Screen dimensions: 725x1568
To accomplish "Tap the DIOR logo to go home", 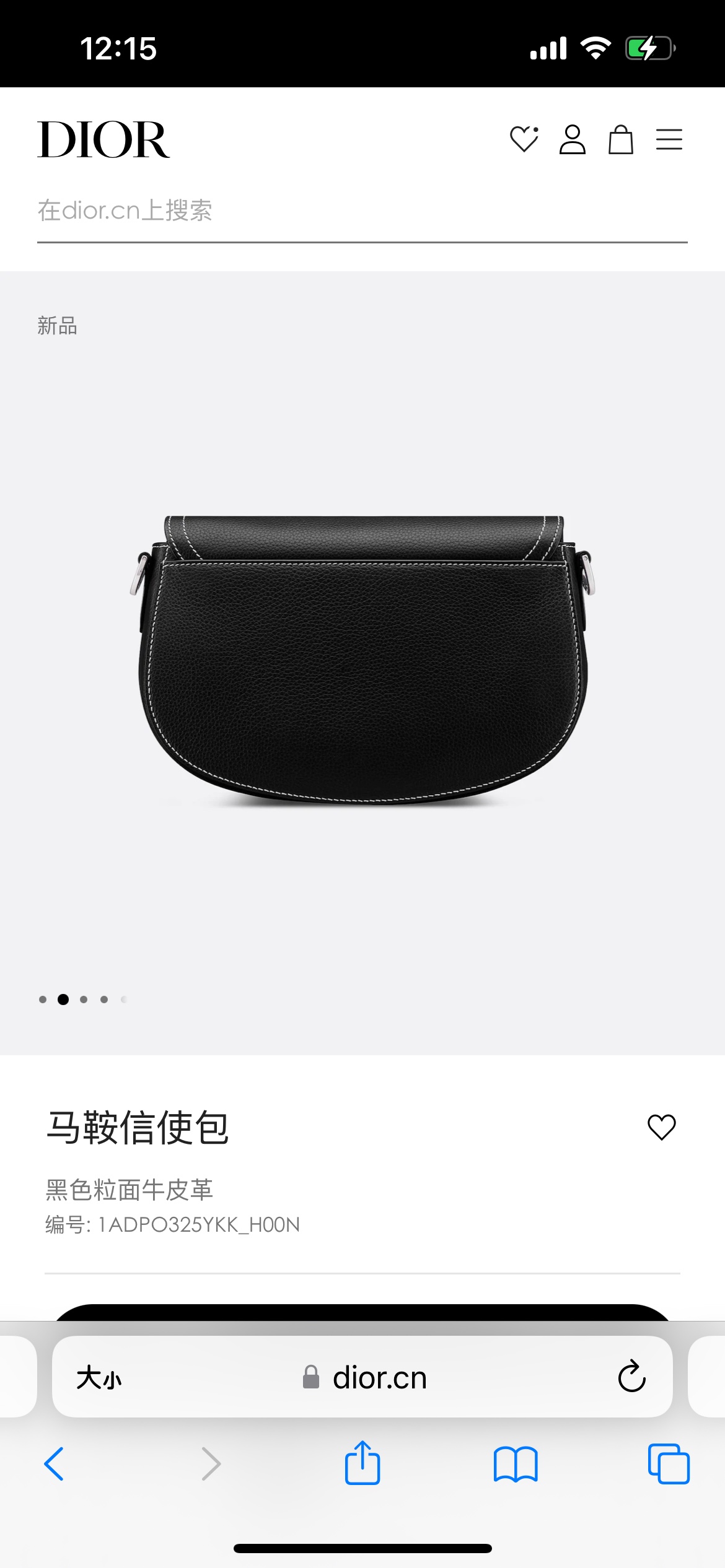I will point(103,139).
